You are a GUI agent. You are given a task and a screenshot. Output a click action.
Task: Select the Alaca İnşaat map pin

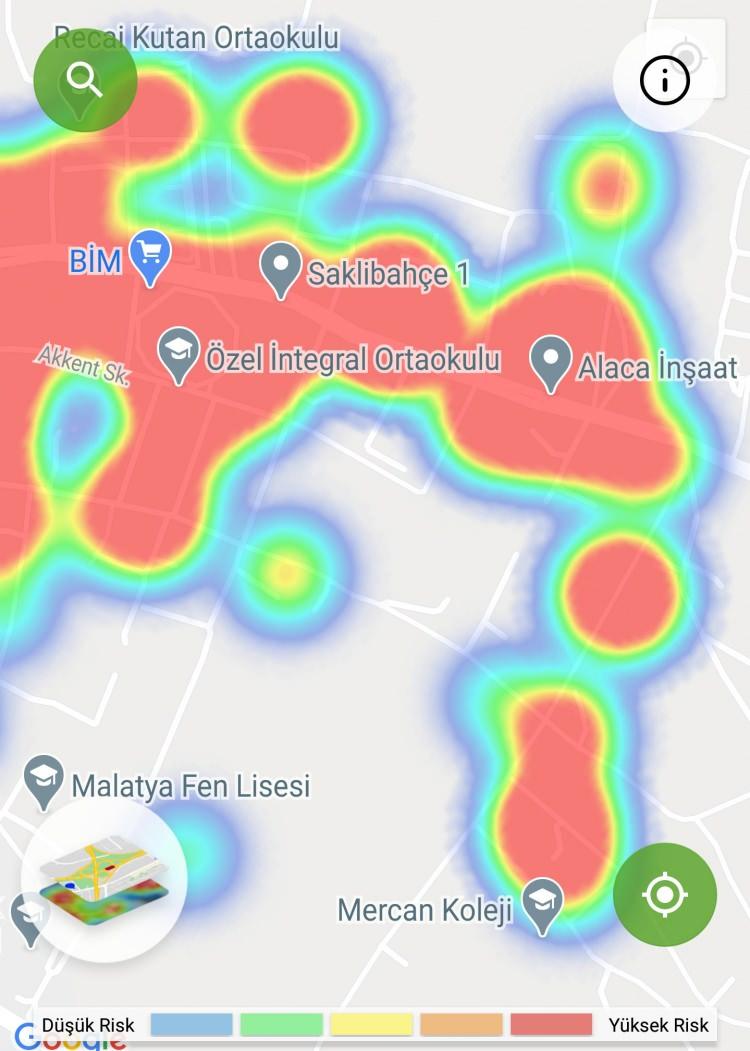(x=550, y=362)
